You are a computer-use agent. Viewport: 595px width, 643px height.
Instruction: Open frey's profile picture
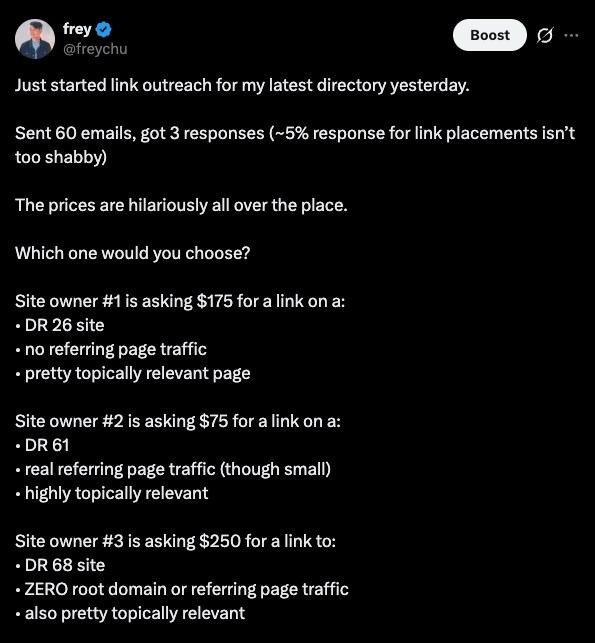35,39
